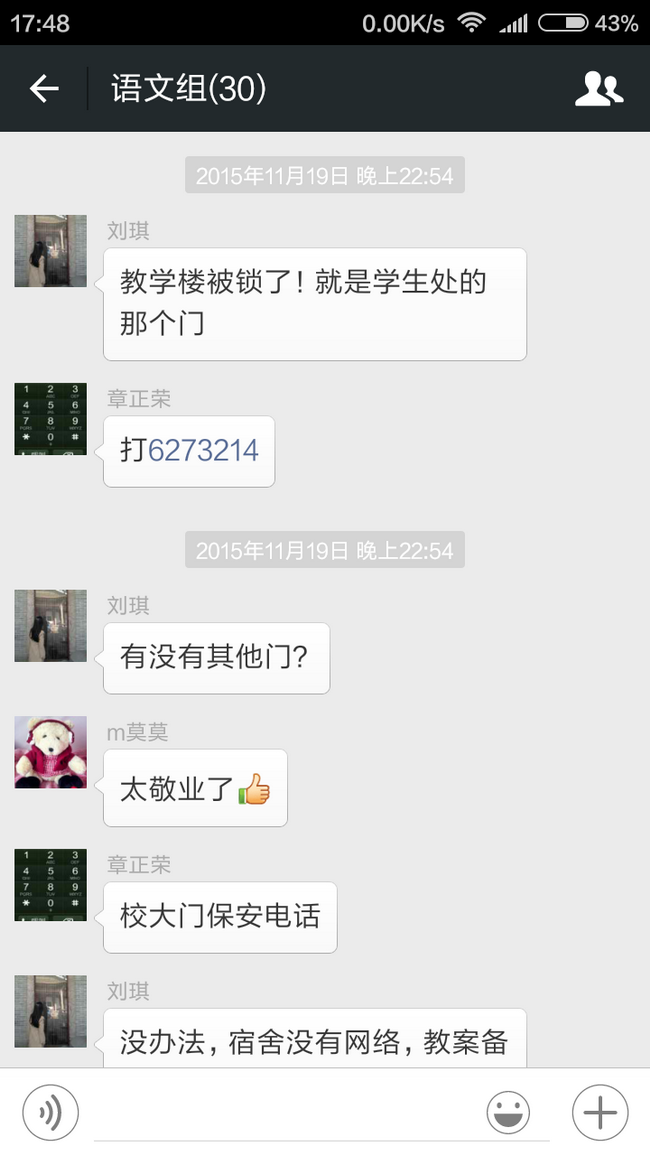Open the plus attachment menu
650x1156 pixels.
click(x=600, y=1112)
